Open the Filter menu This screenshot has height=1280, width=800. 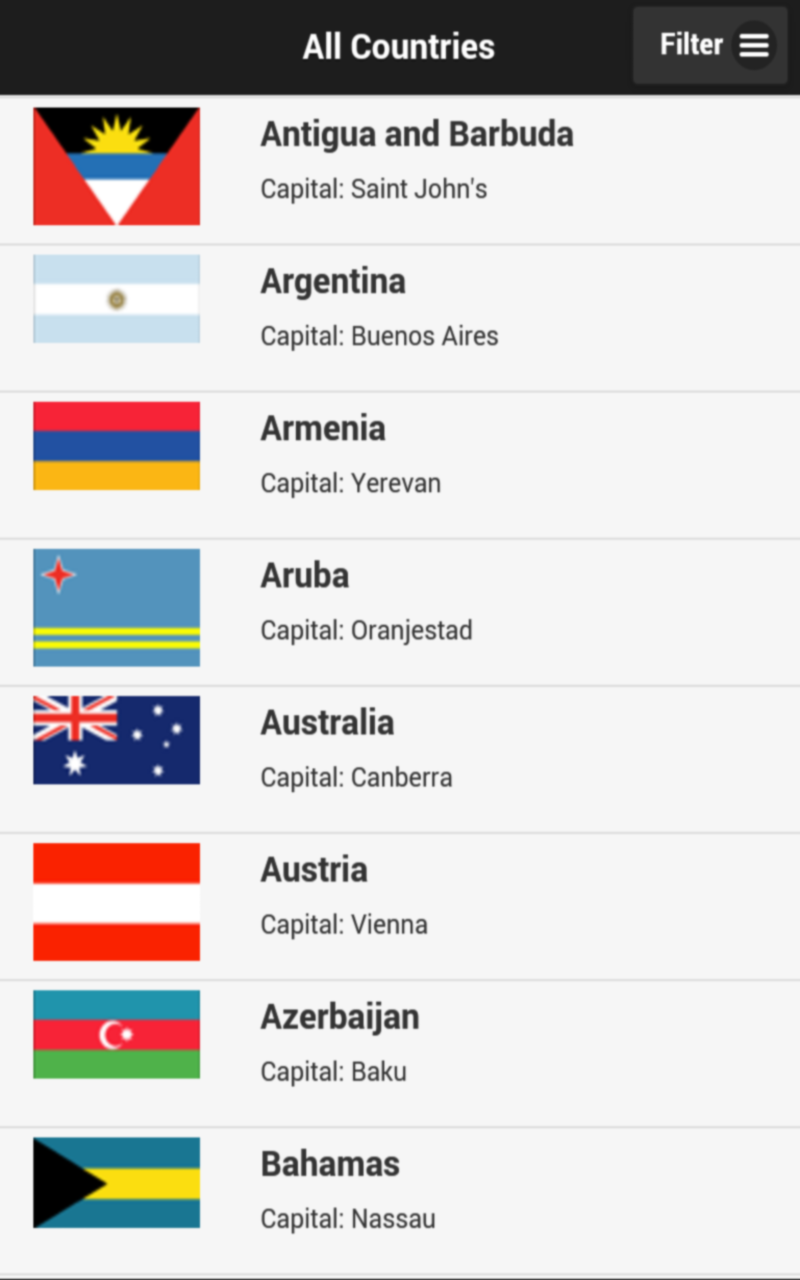709,46
